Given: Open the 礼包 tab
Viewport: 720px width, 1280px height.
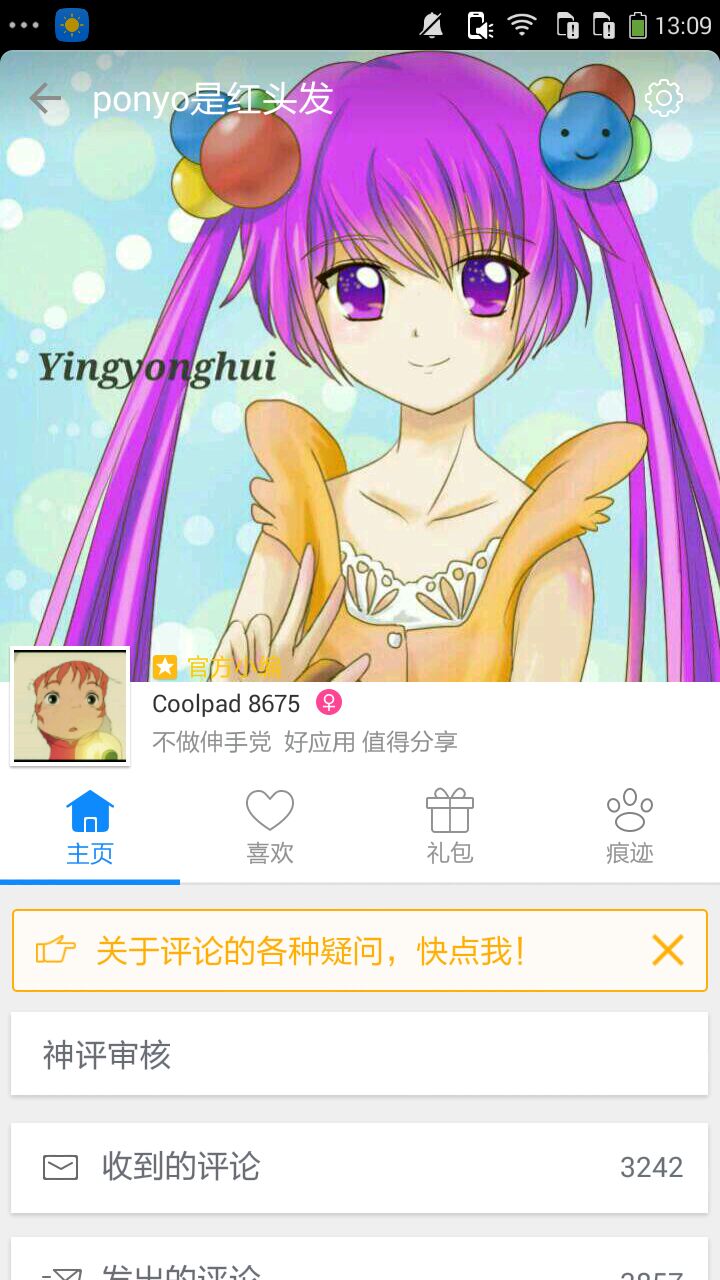Looking at the screenshot, I should coord(450,828).
